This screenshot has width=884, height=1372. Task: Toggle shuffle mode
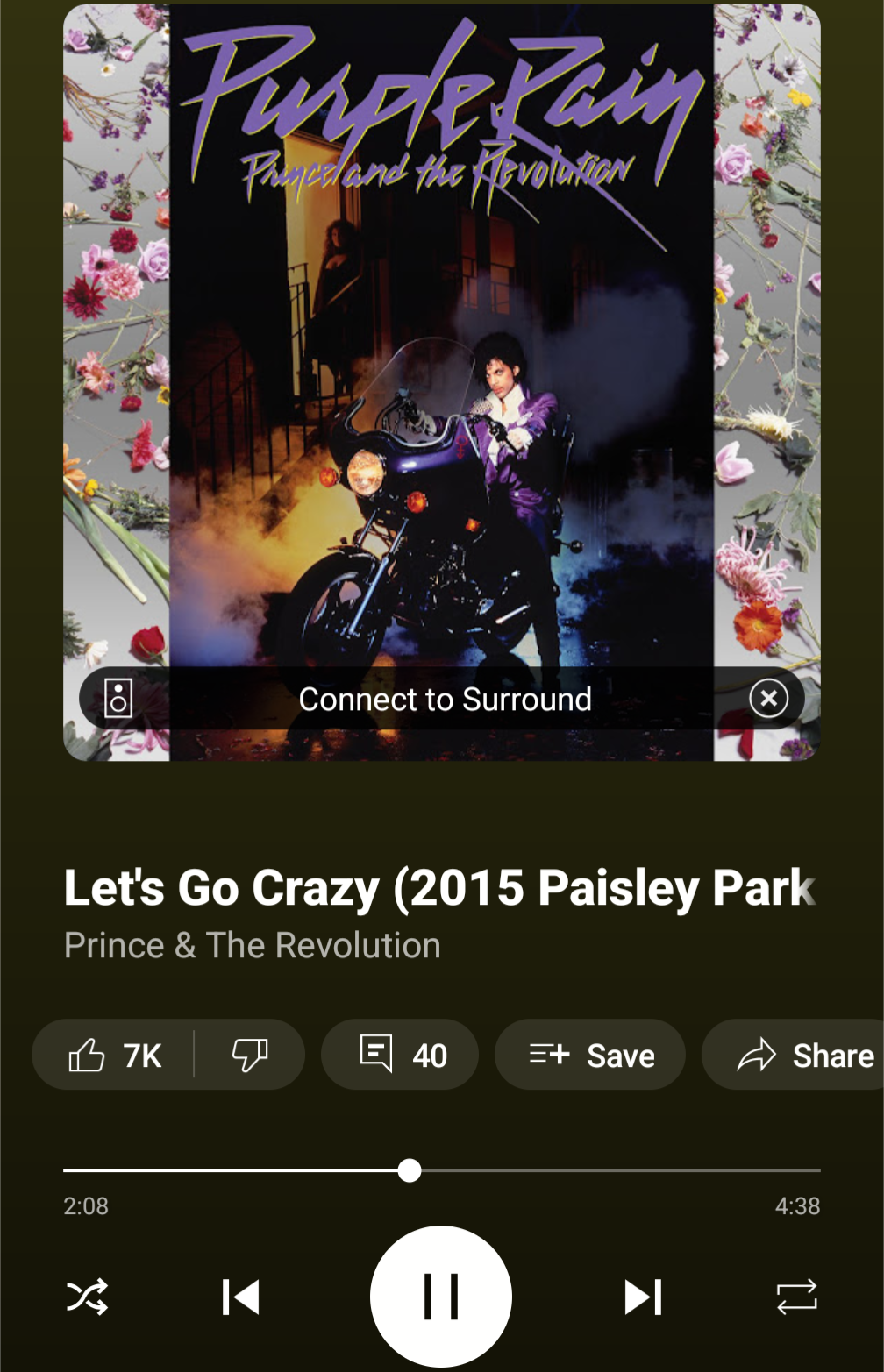point(88,1297)
